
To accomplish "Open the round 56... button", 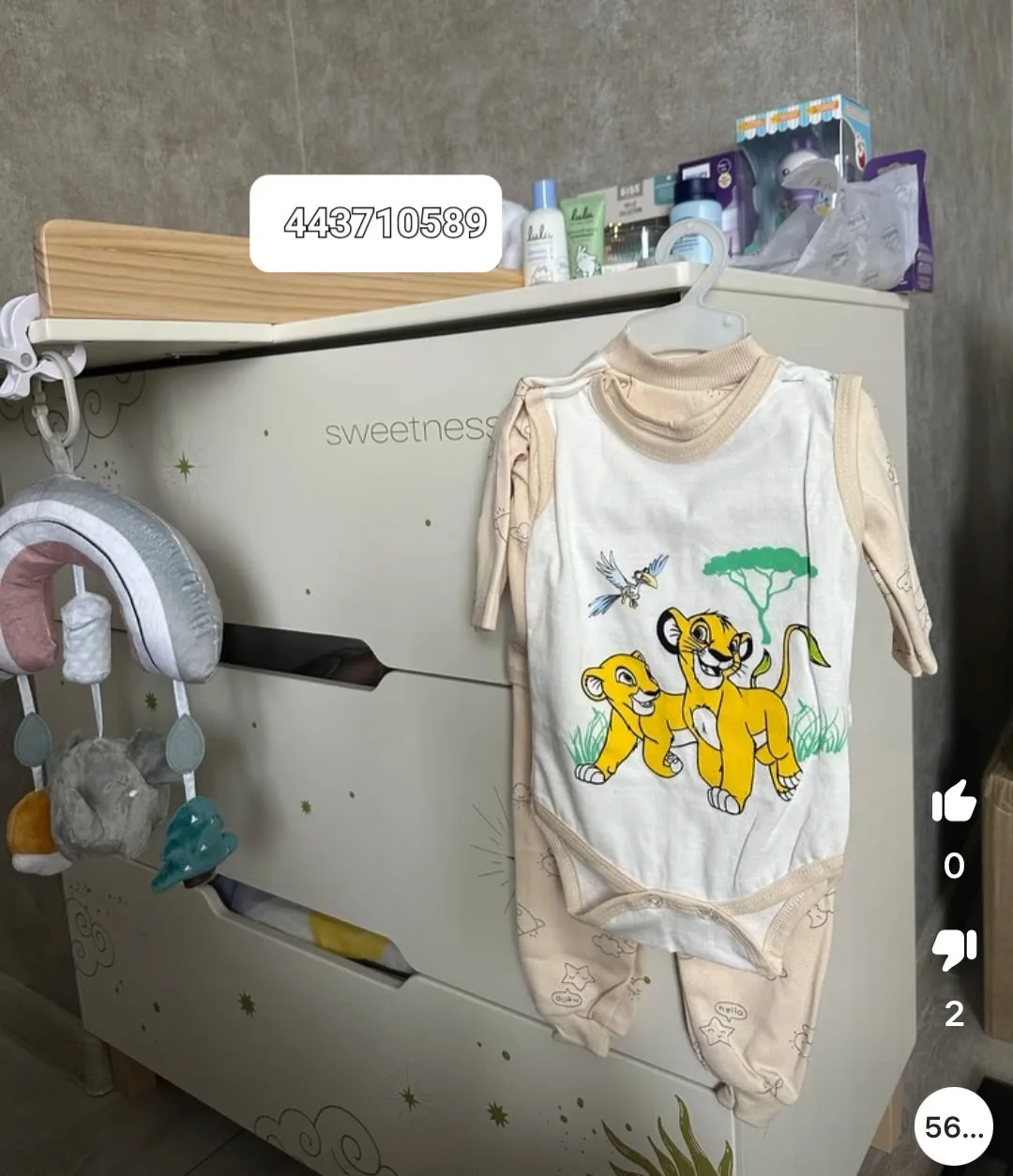I will click(x=954, y=1126).
